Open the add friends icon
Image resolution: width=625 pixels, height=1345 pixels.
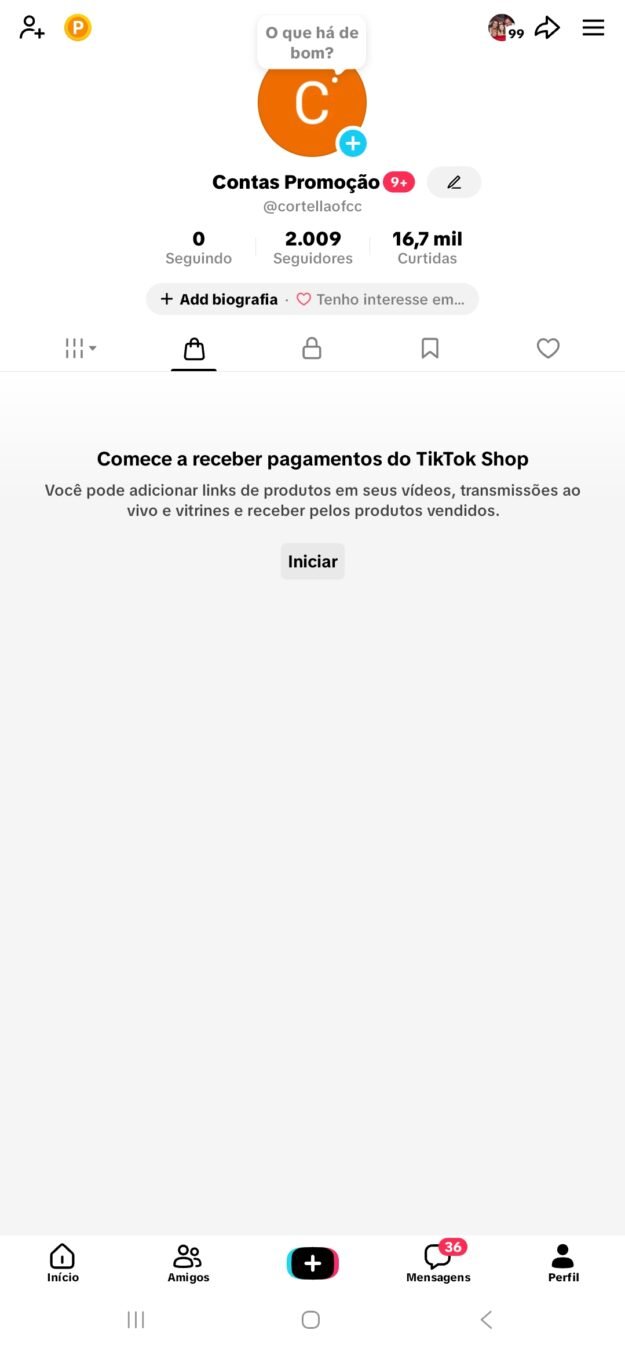[x=32, y=28]
